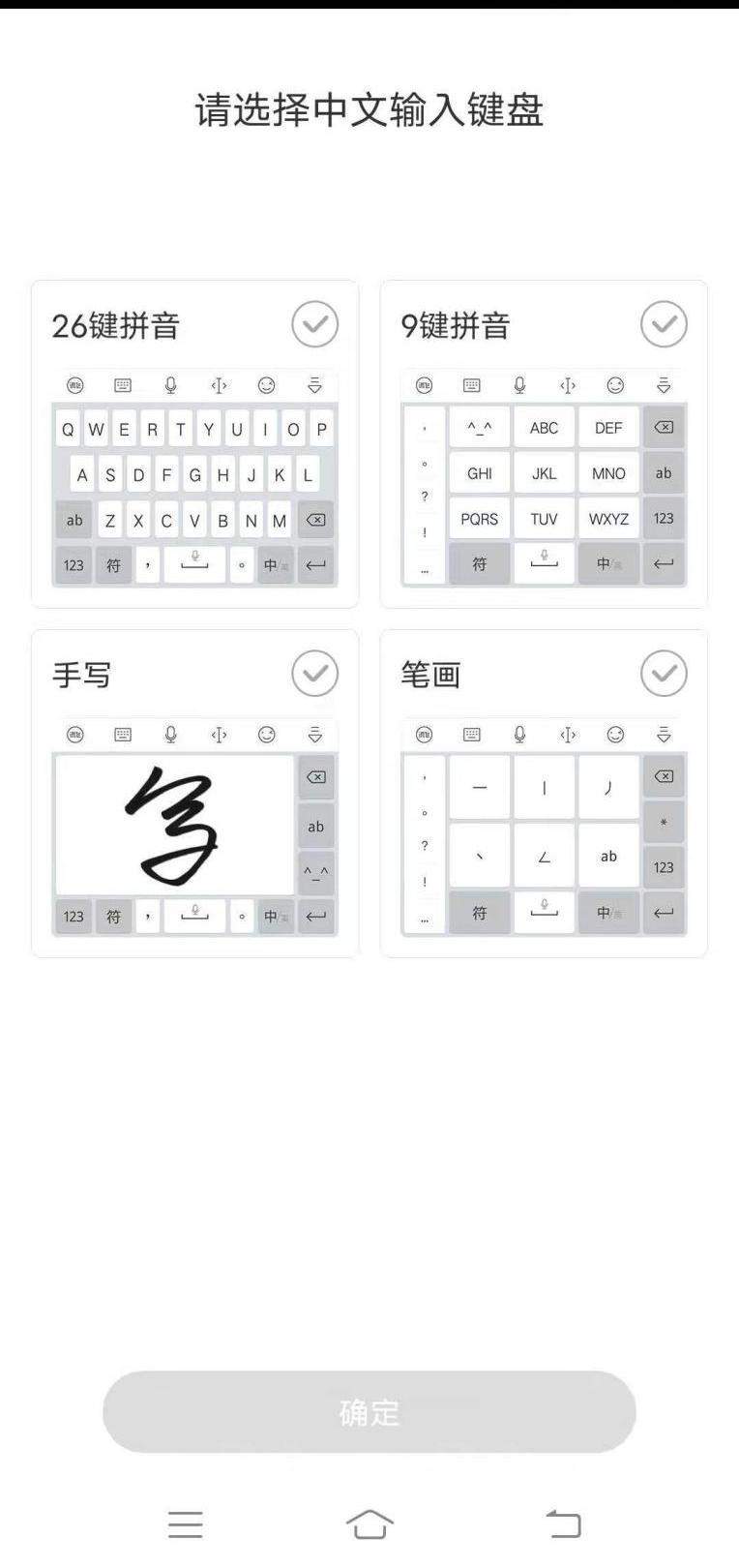Mark the 手写 option checkmark
The width and height of the screenshot is (739, 1568).
[x=314, y=674]
